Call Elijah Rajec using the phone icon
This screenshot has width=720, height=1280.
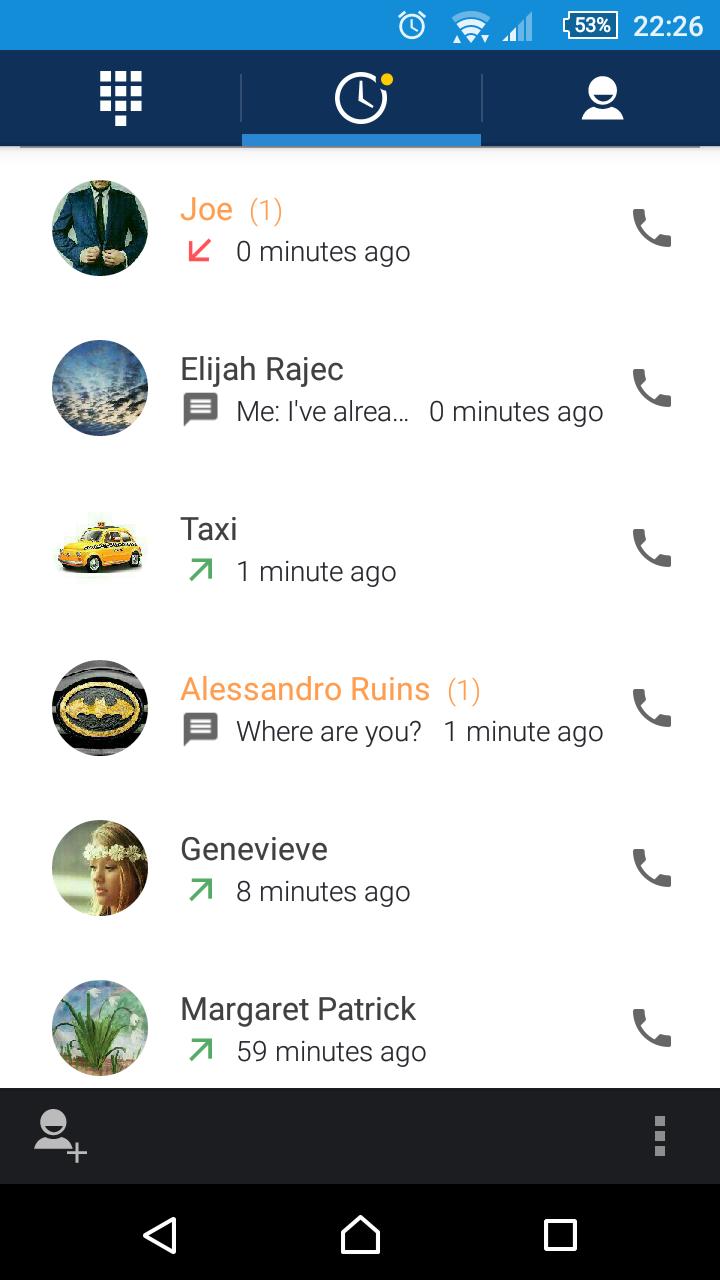652,388
